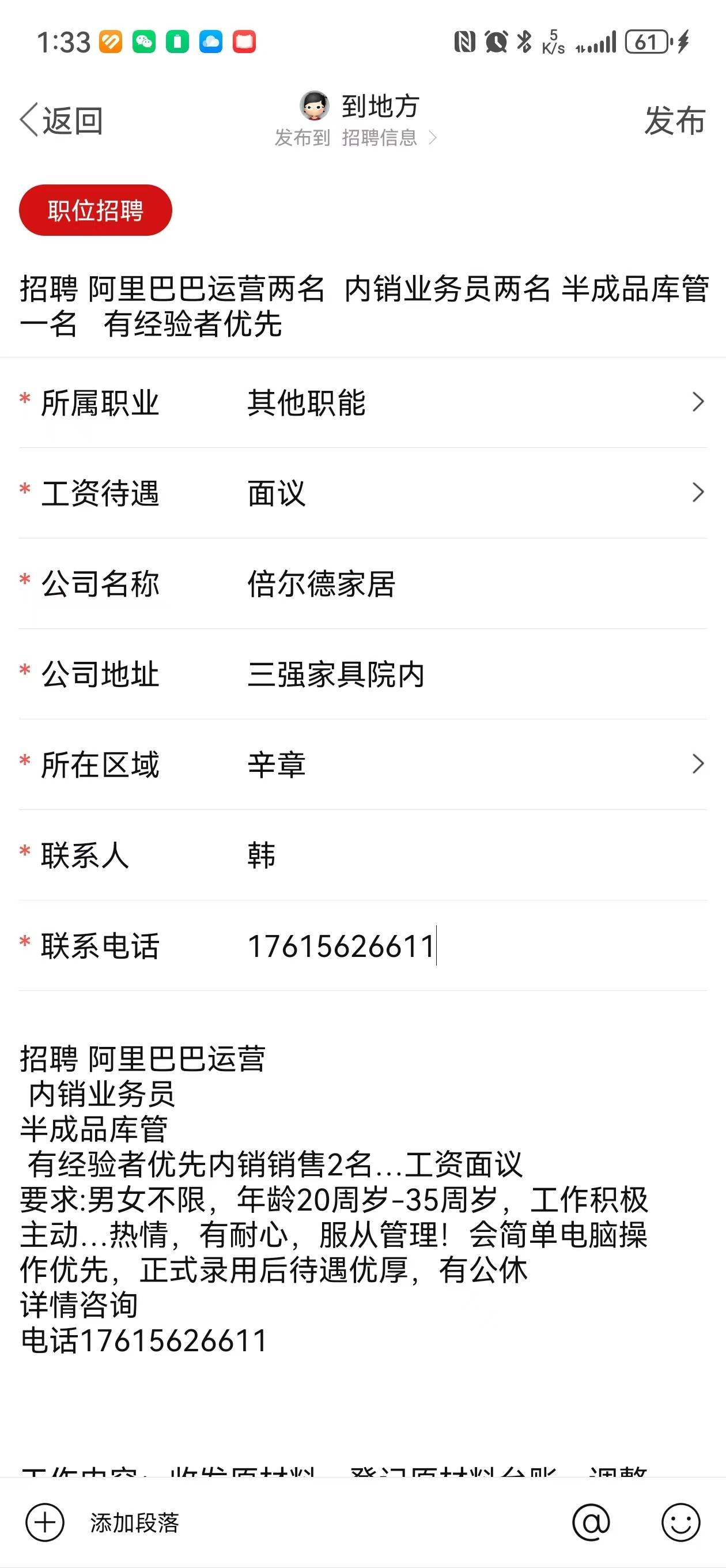
Task: Add a paragraph with 添加段落
Action: click(104, 1522)
